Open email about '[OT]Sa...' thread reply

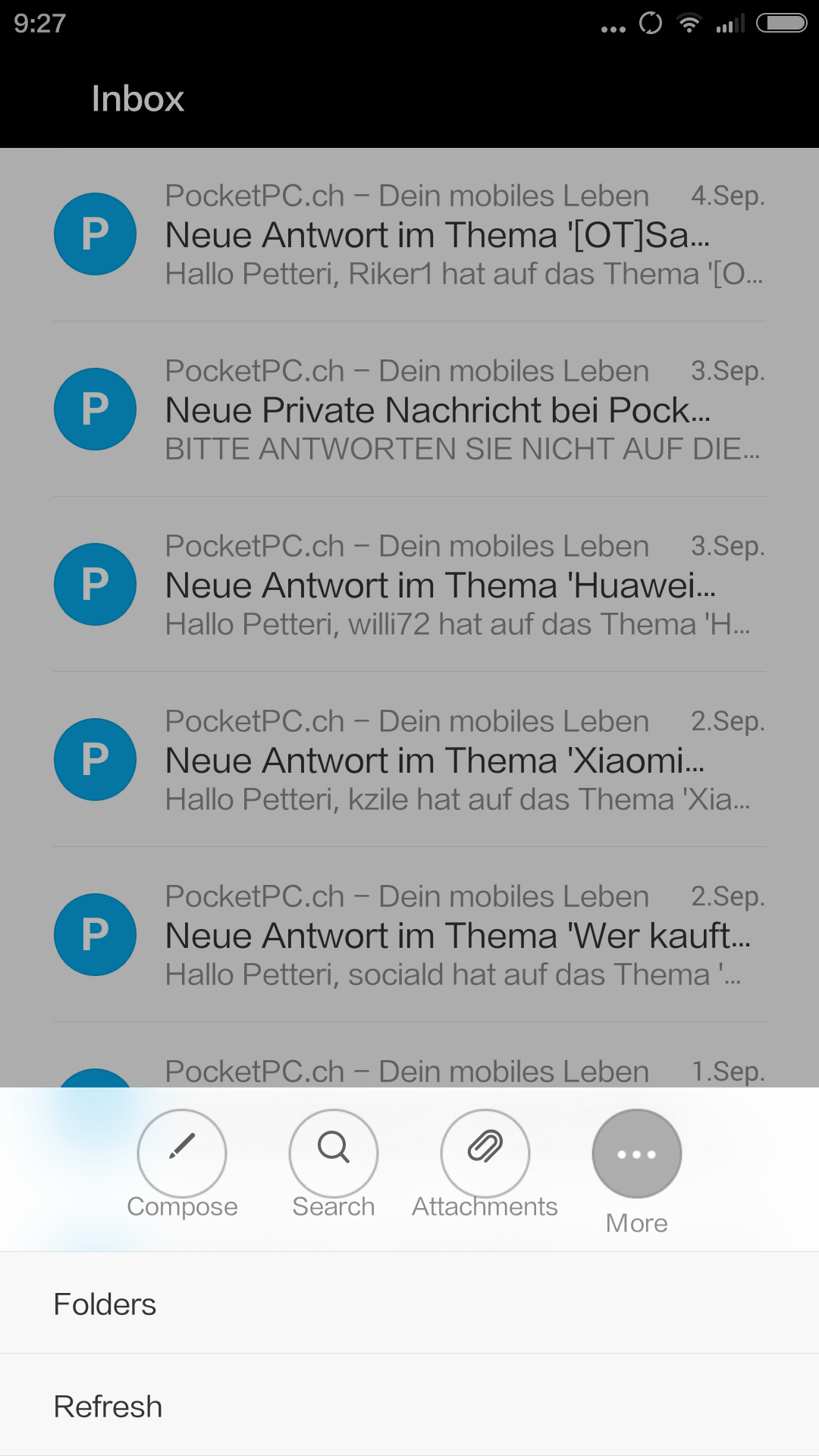[409, 234]
